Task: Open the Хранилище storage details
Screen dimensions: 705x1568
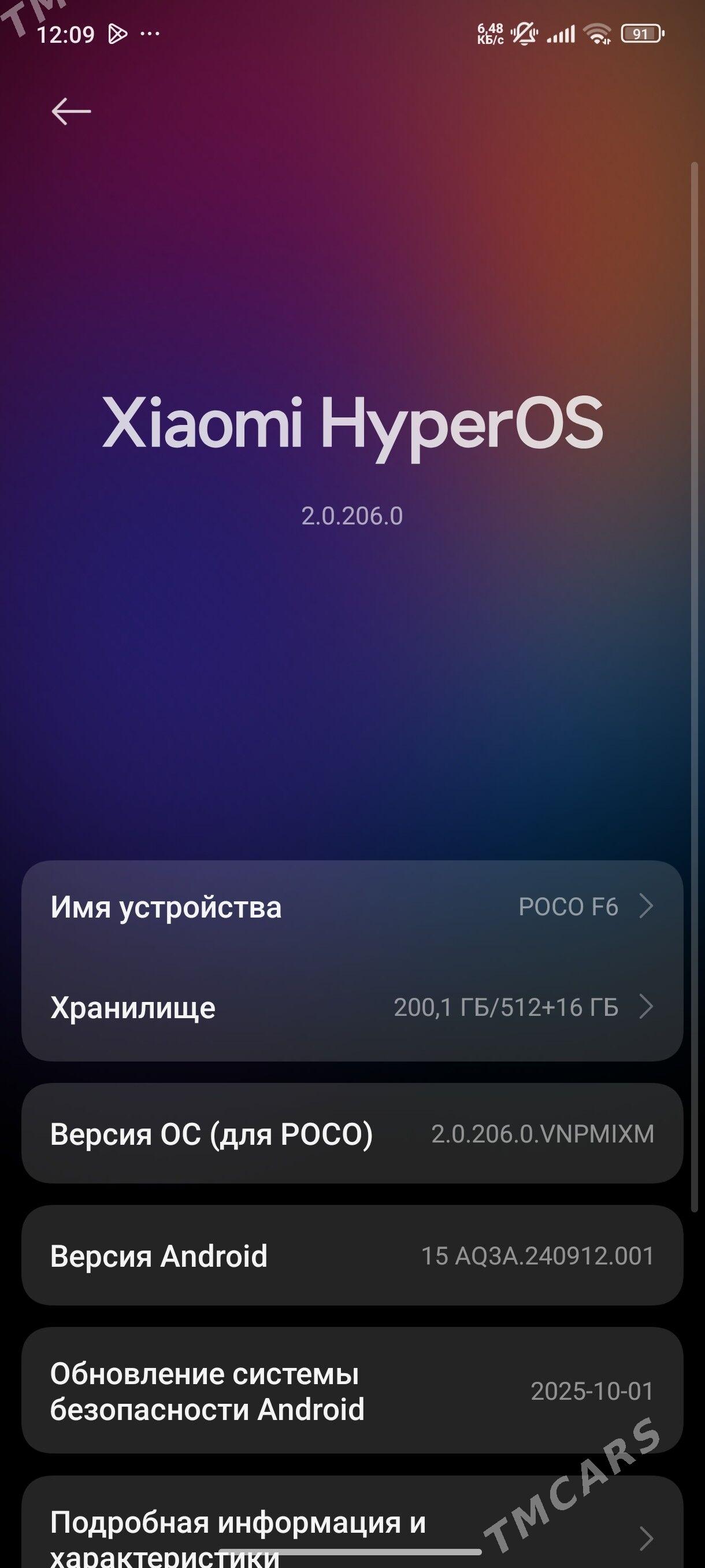Action: (351, 1007)
